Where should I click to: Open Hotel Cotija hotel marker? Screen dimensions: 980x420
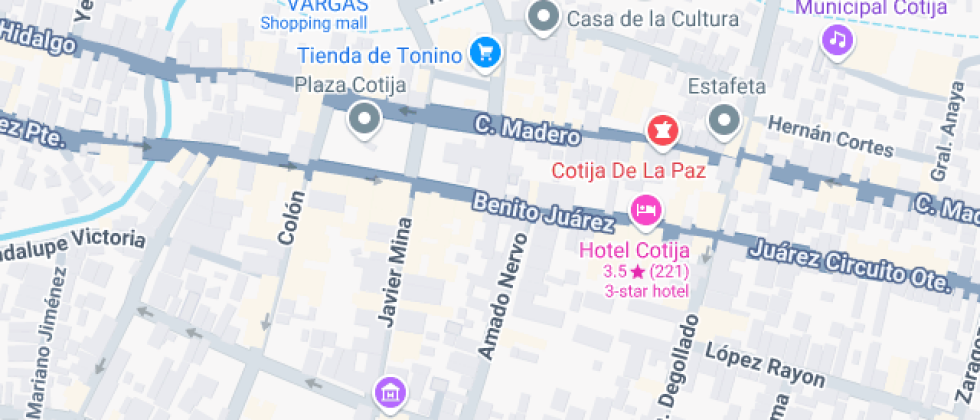click(645, 210)
